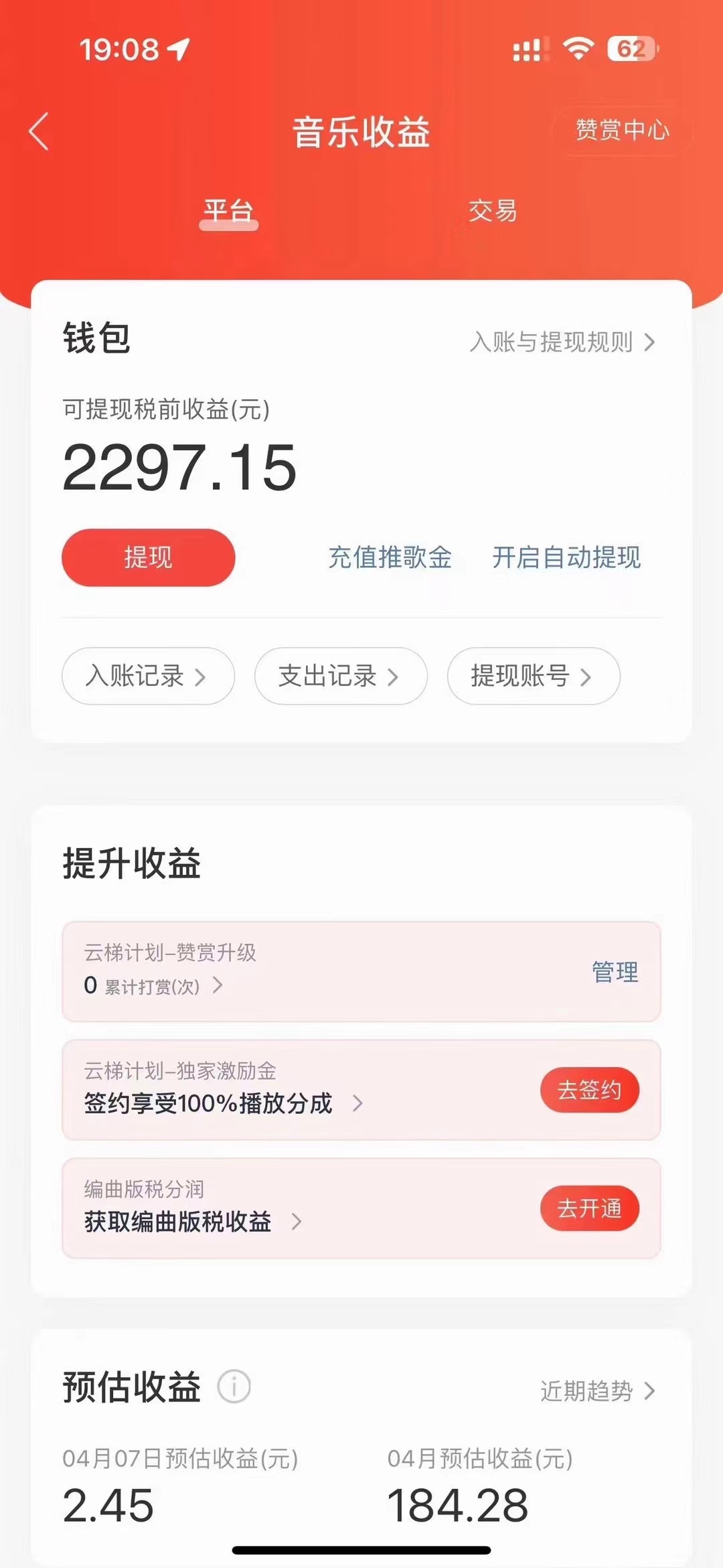Enable 开启自动提现 automatic withdrawal

click(x=566, y=557)
